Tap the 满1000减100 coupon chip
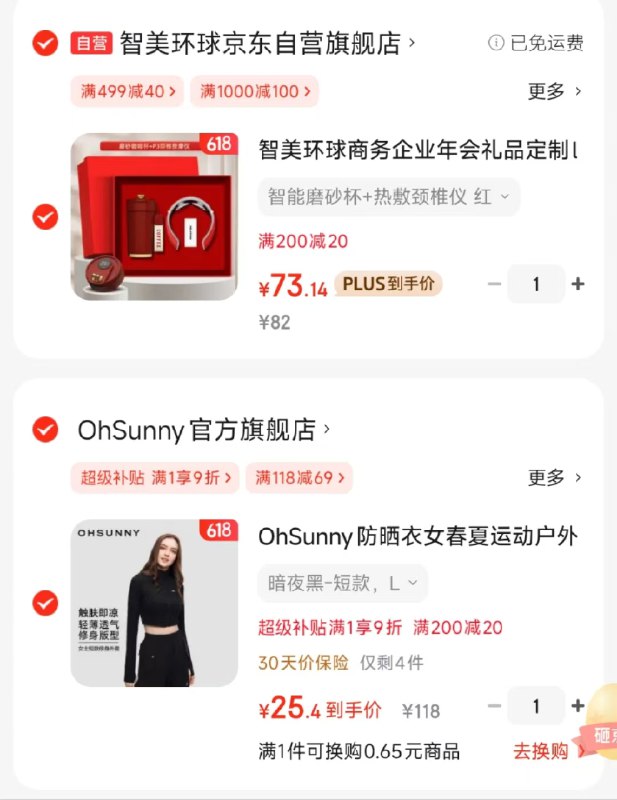The height and width of the screenshot is (800, 617). pos(254,91)
